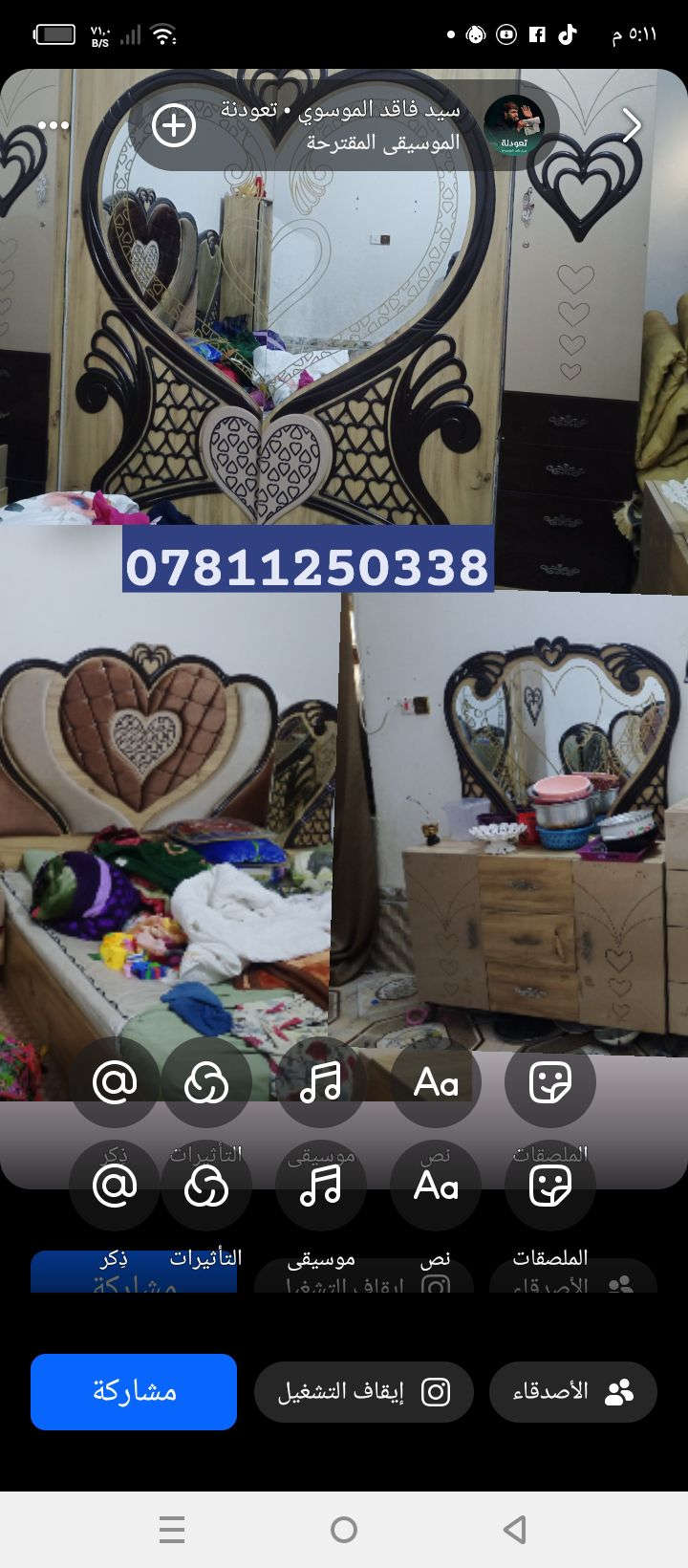Screen dimensions: 688x1568
Task: Go to the system home screen
Action: (x=344, y=1530)
